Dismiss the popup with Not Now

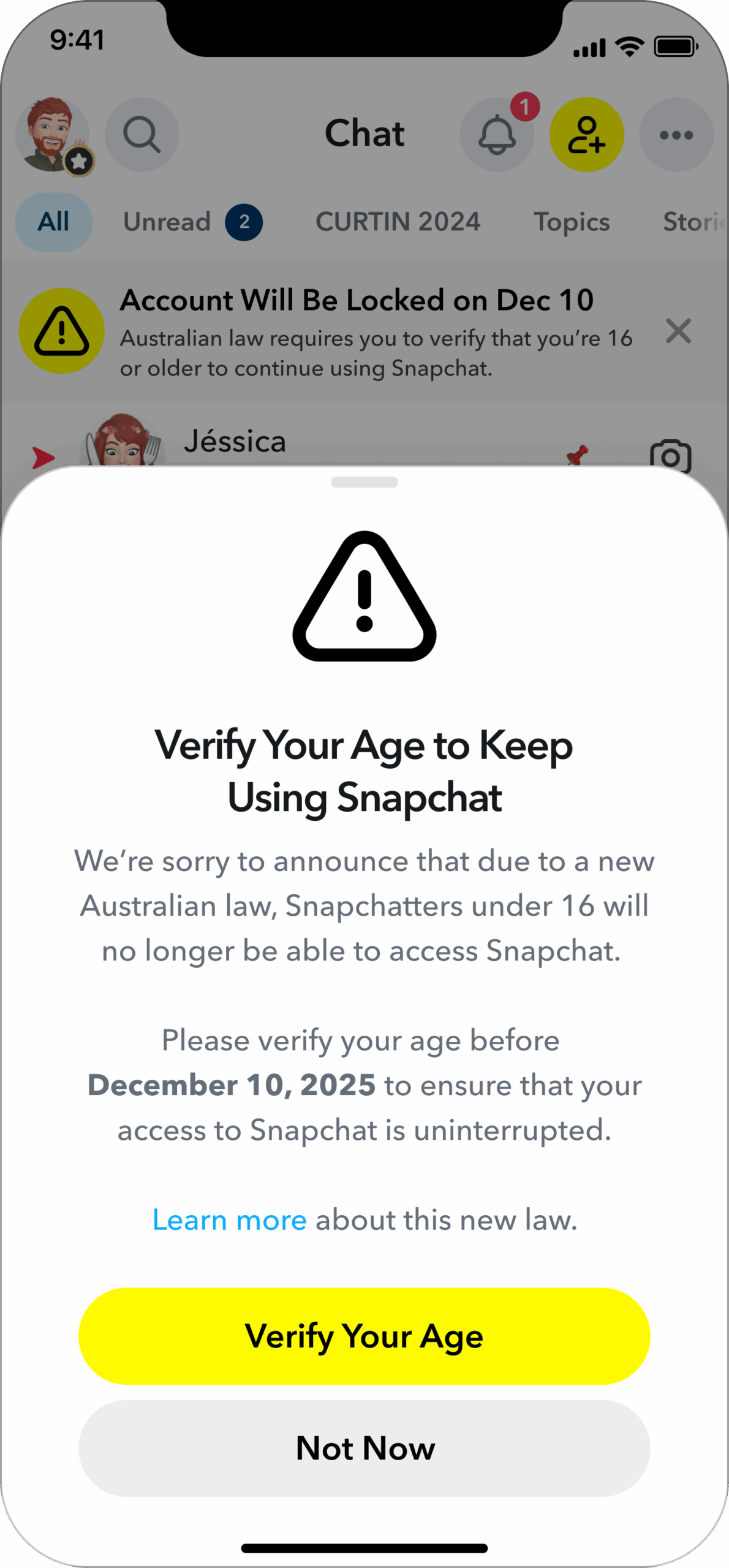click(364, 1449)
